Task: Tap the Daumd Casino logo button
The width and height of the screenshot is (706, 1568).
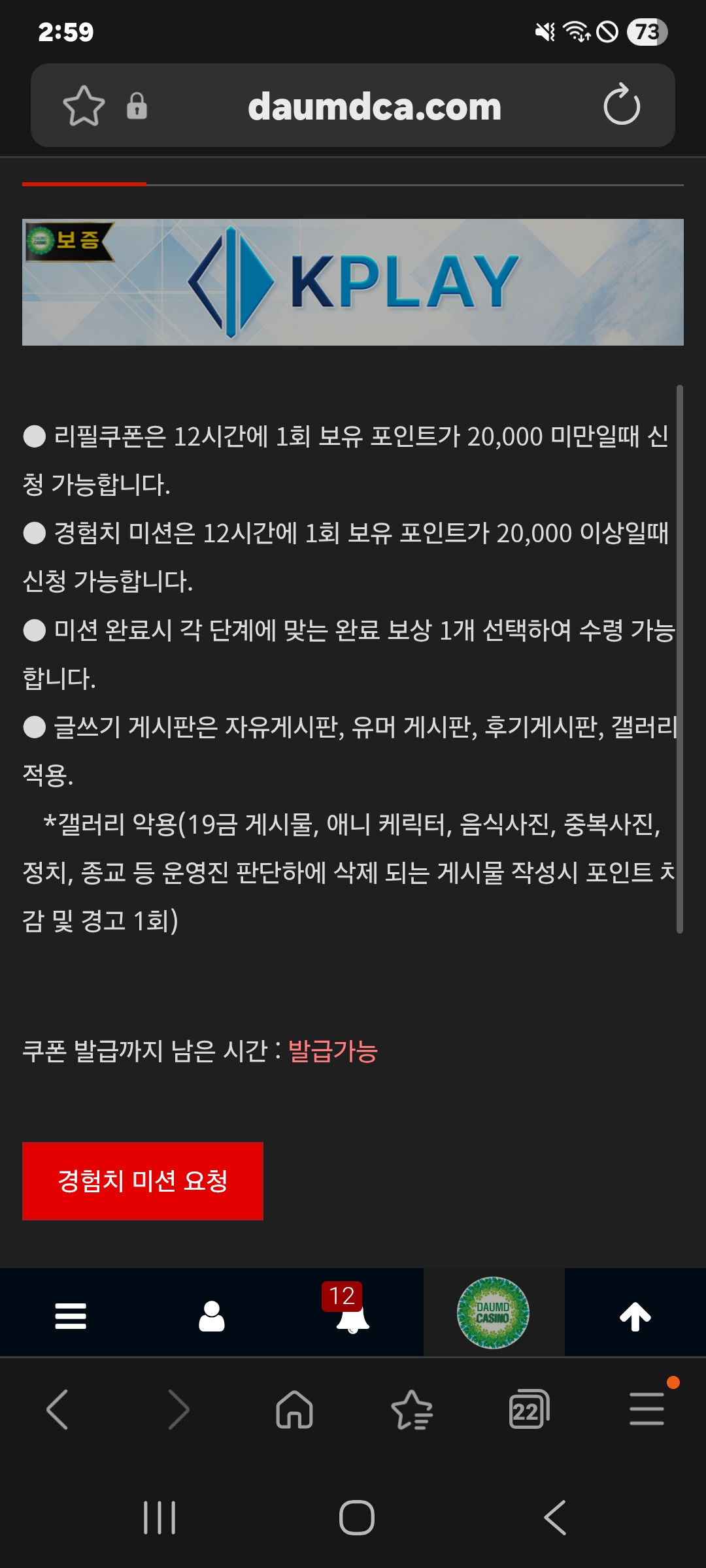Action: tap(493, 1313)
